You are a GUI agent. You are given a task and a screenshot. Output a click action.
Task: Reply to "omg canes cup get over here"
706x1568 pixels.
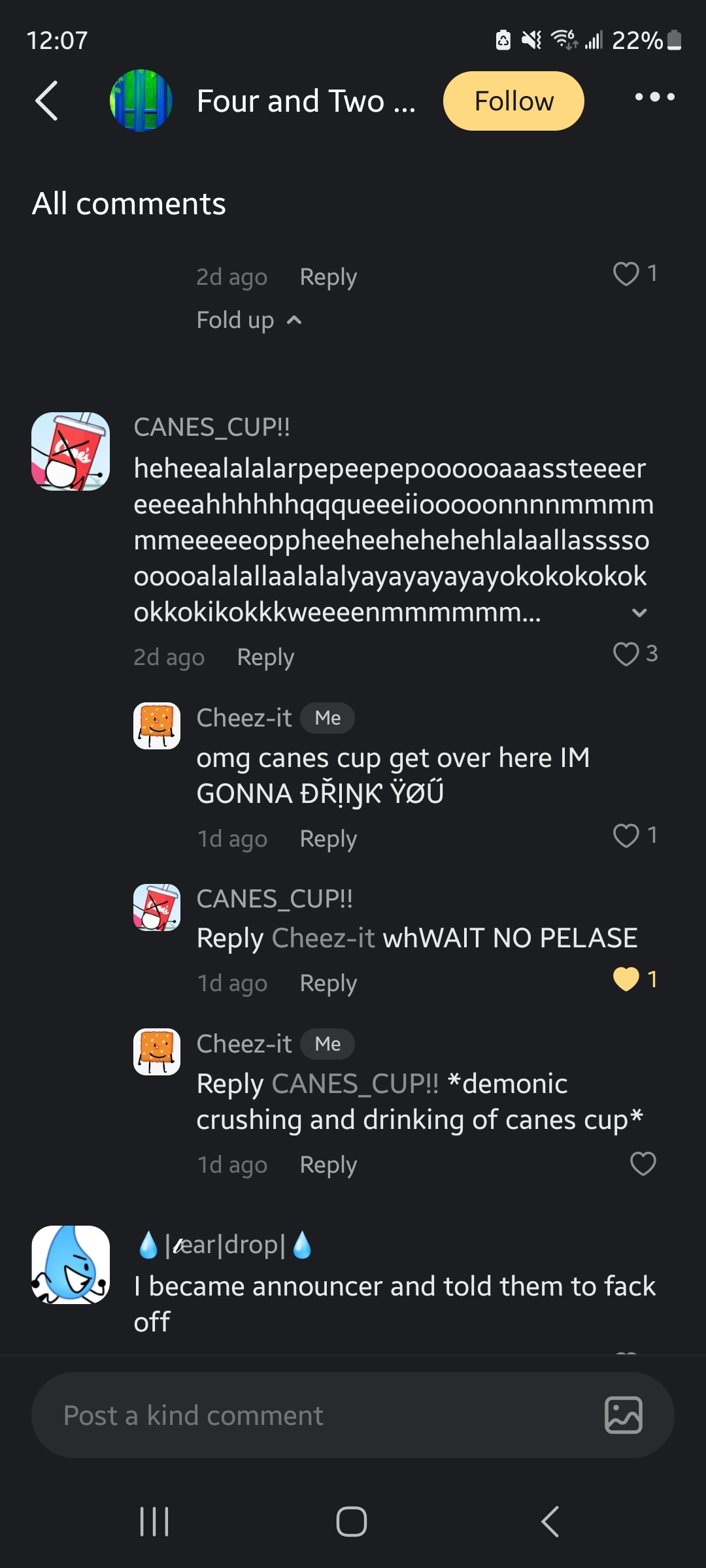328,839
